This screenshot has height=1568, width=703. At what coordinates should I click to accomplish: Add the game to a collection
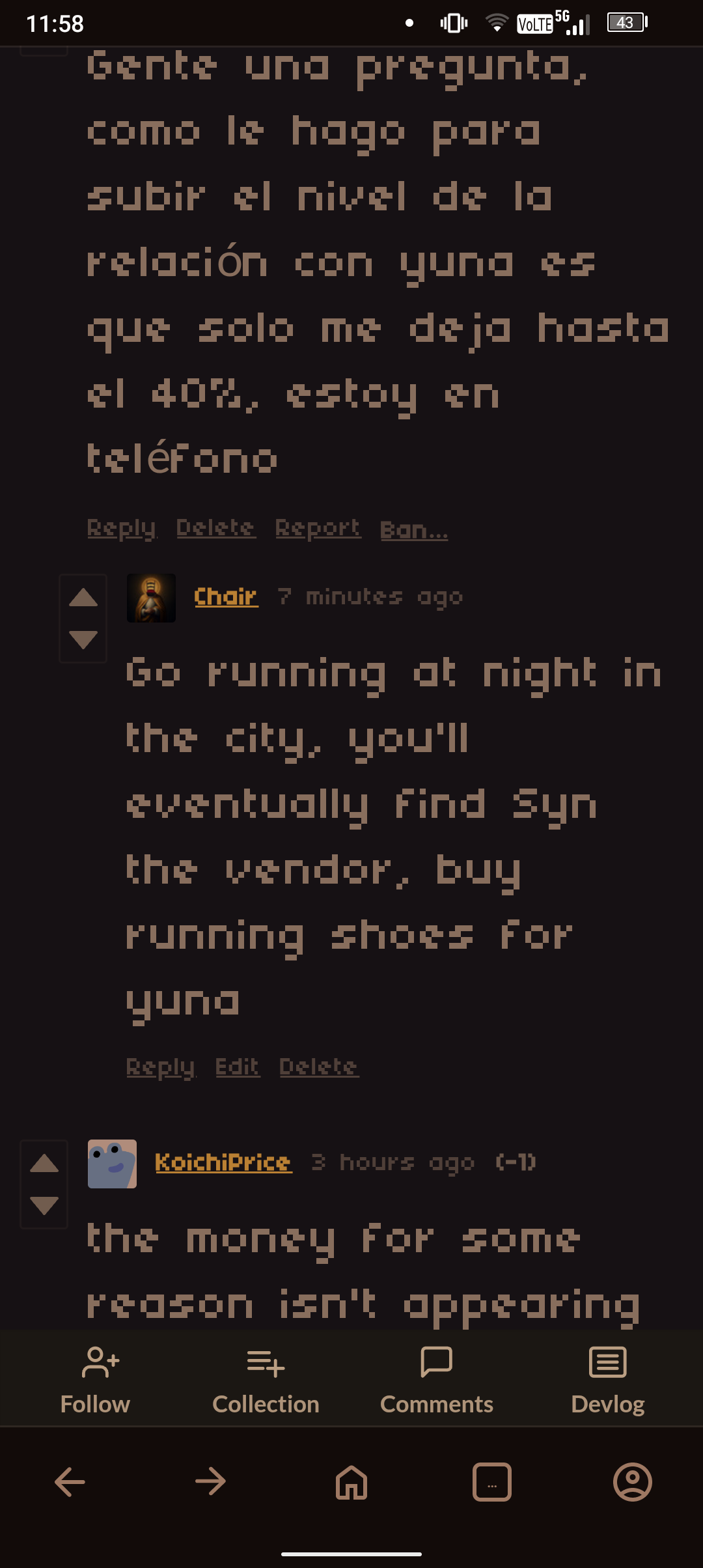click(266, 1380)
